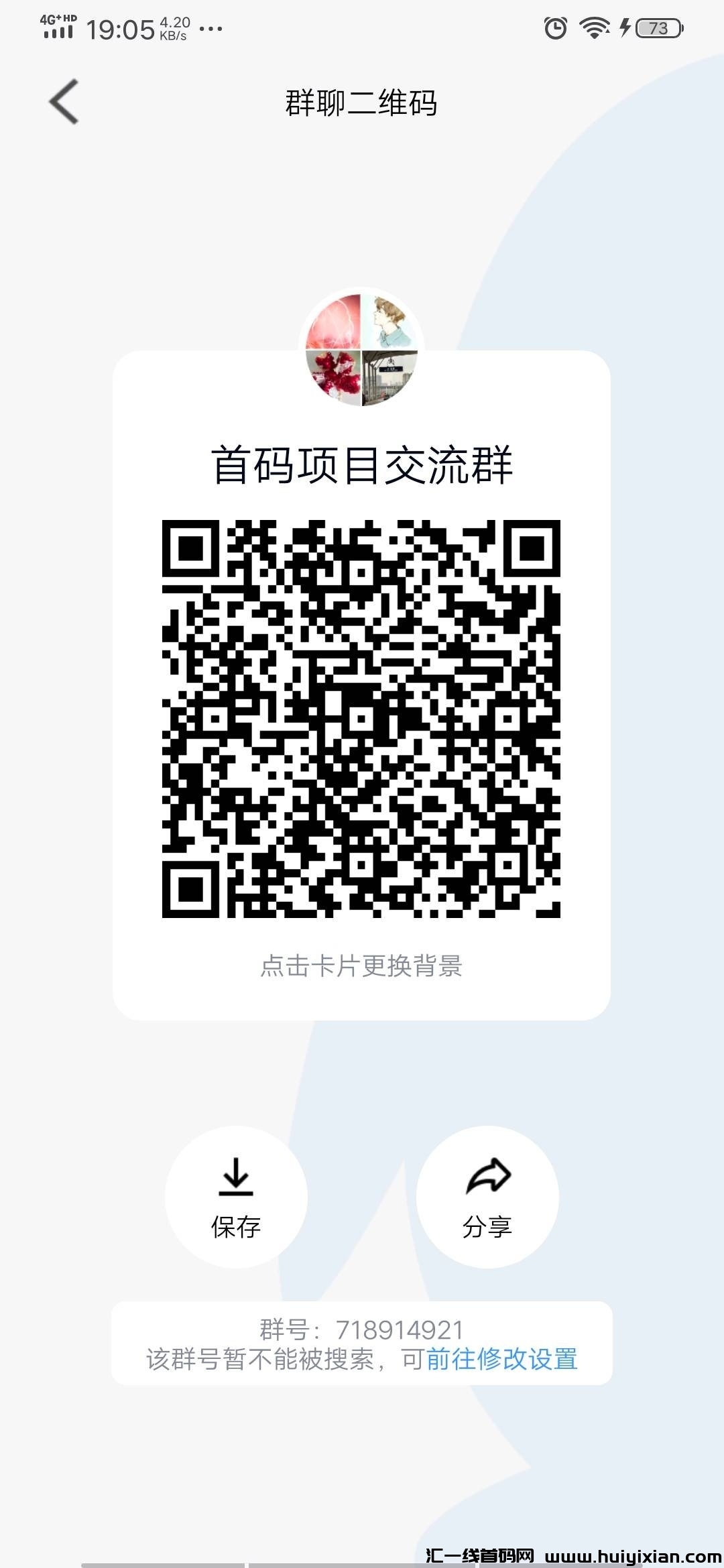
Task: Save the group QR code image
Action: [236, 1197]
